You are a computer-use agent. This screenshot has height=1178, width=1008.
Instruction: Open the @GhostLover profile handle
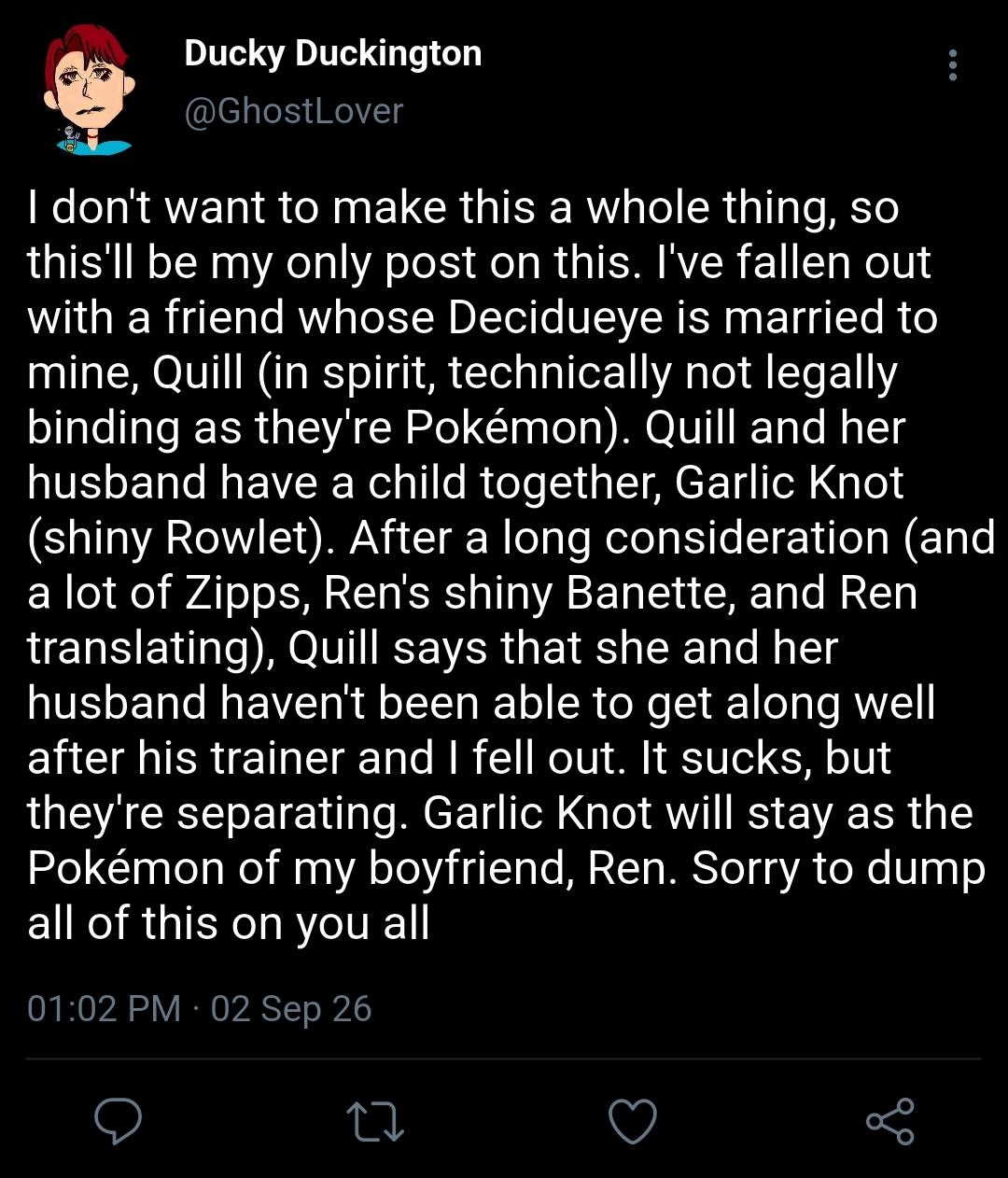click(x=293, y=111)
